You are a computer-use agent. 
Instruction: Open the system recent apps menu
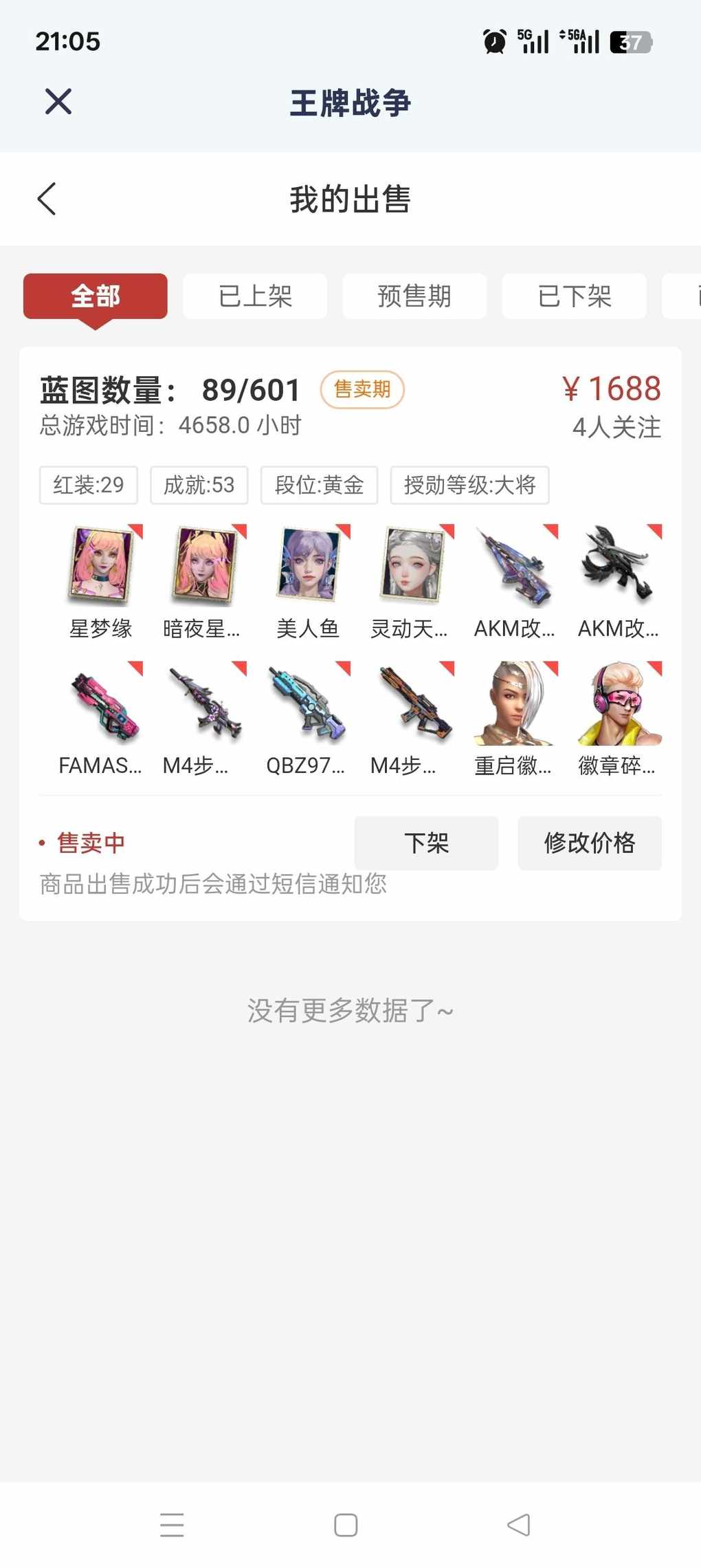coord(172,1525)
